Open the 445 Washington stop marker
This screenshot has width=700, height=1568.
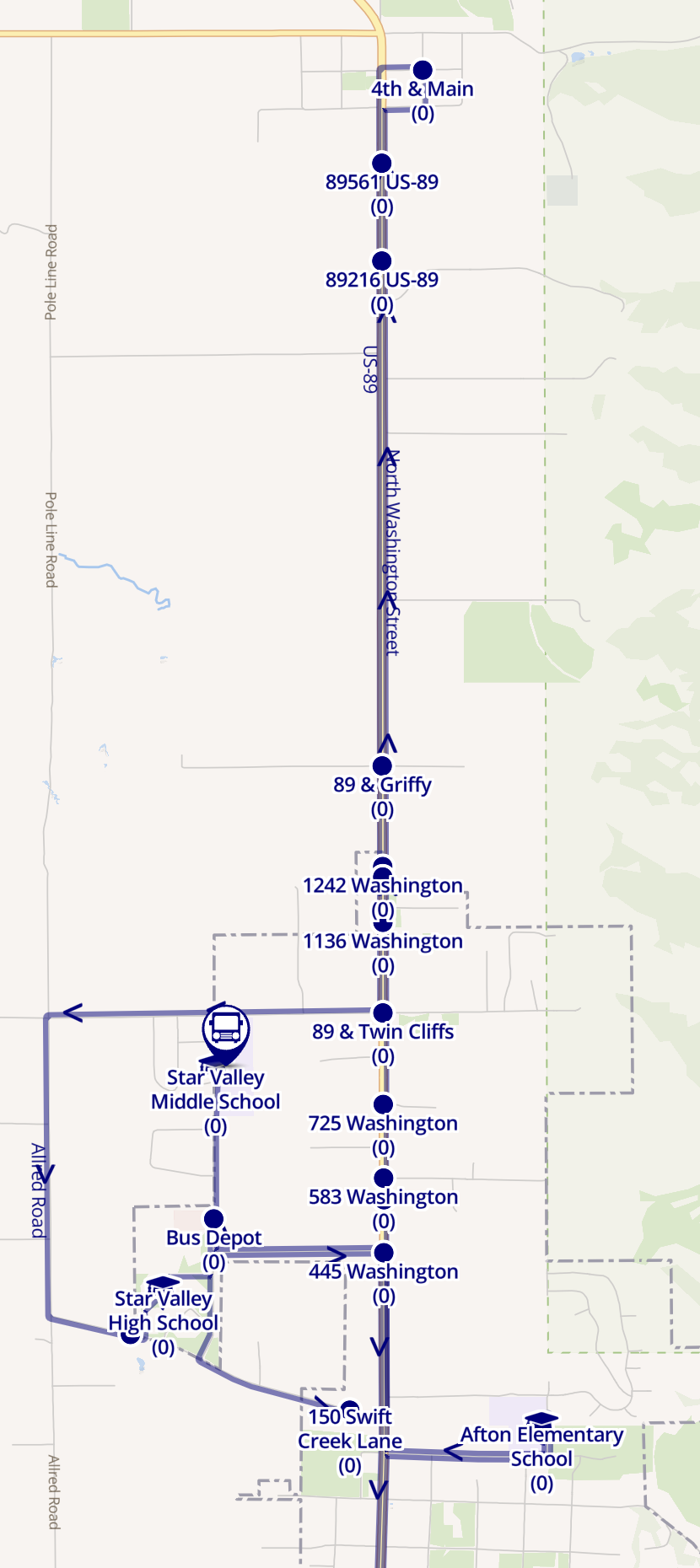[x=384, y=1252]
